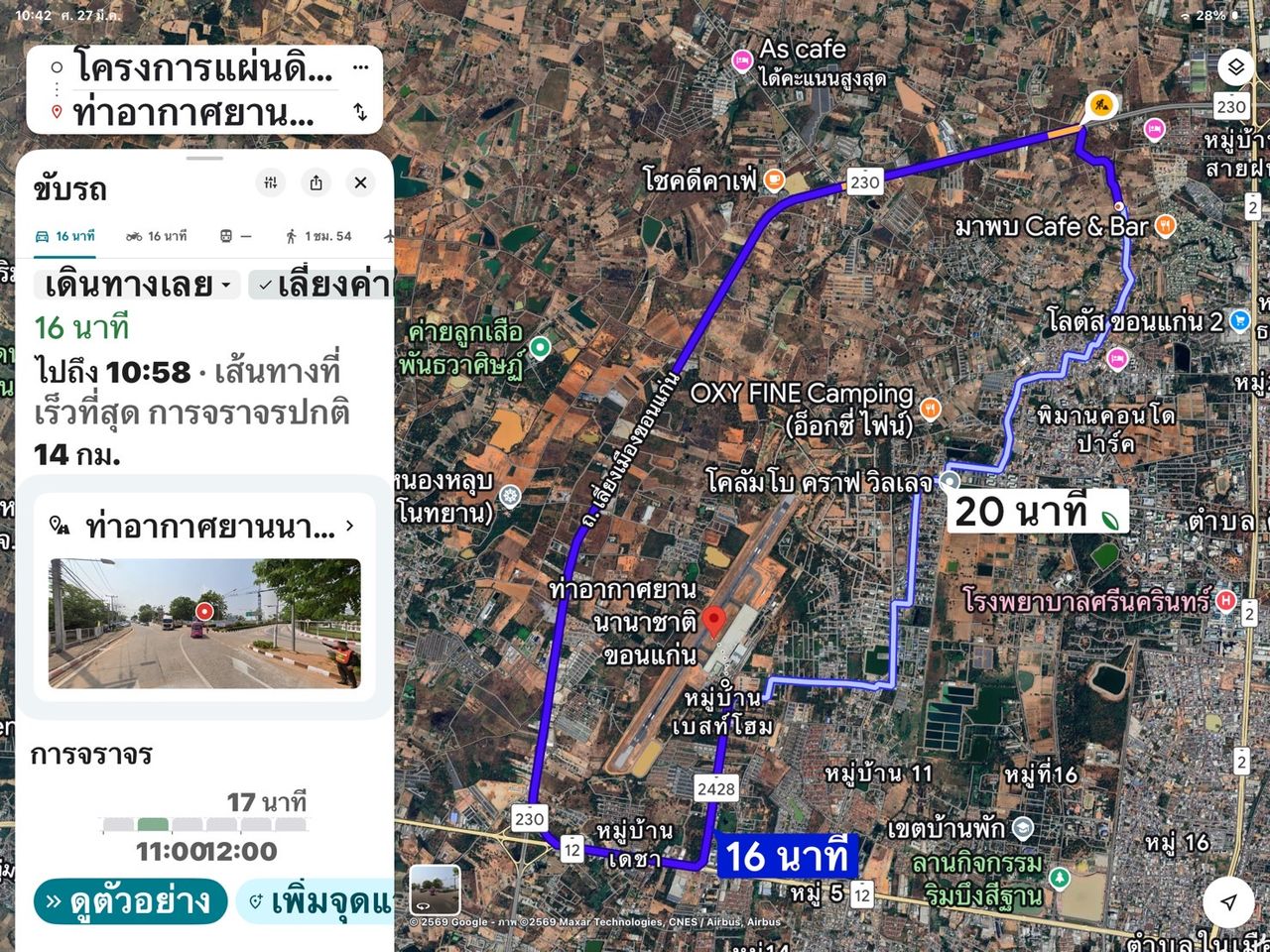1270x952 pixels.
Task: Switch to the motorcycle tab
Action: (157, 236)
